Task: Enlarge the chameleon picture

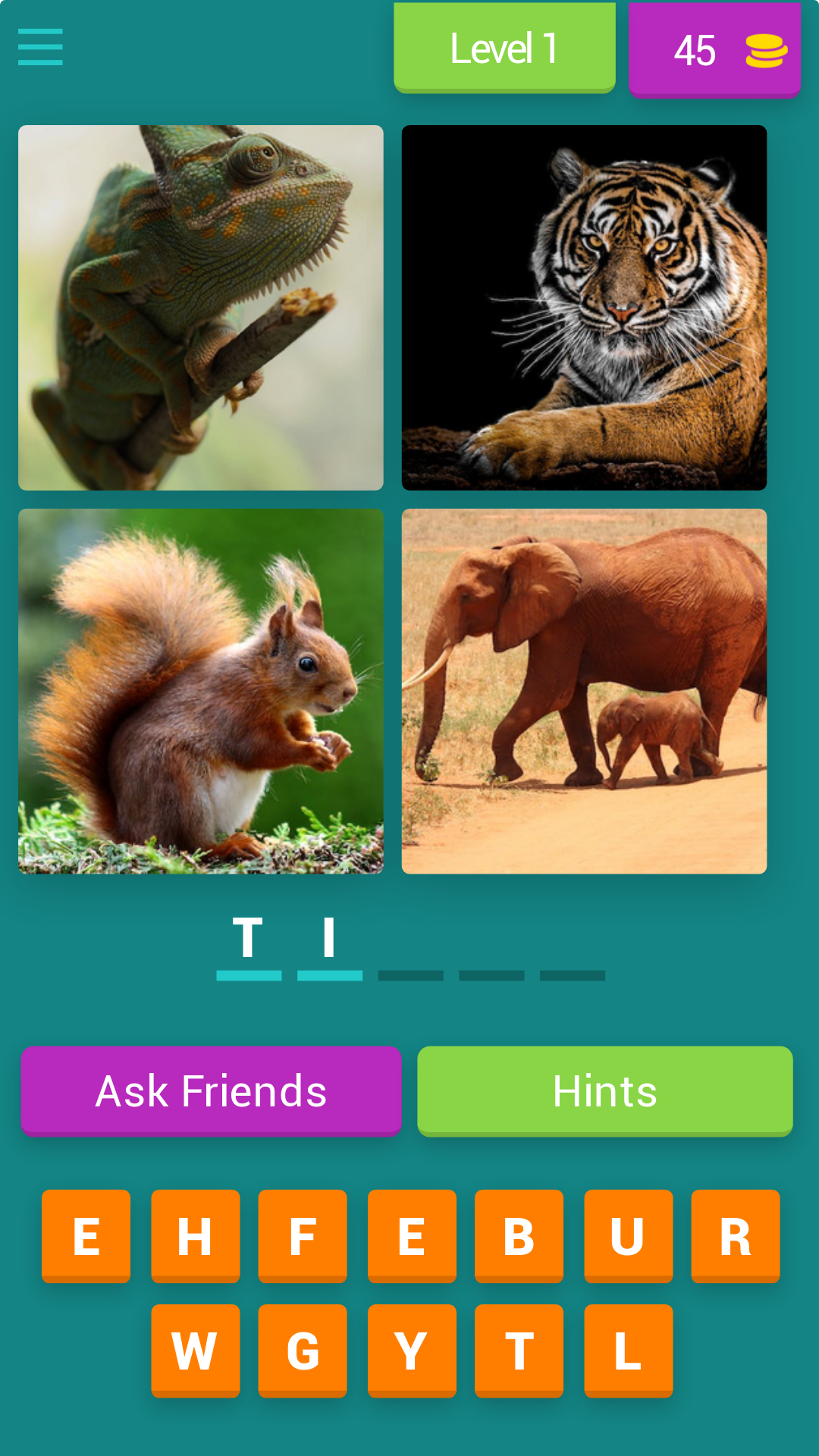Action: 201,308
